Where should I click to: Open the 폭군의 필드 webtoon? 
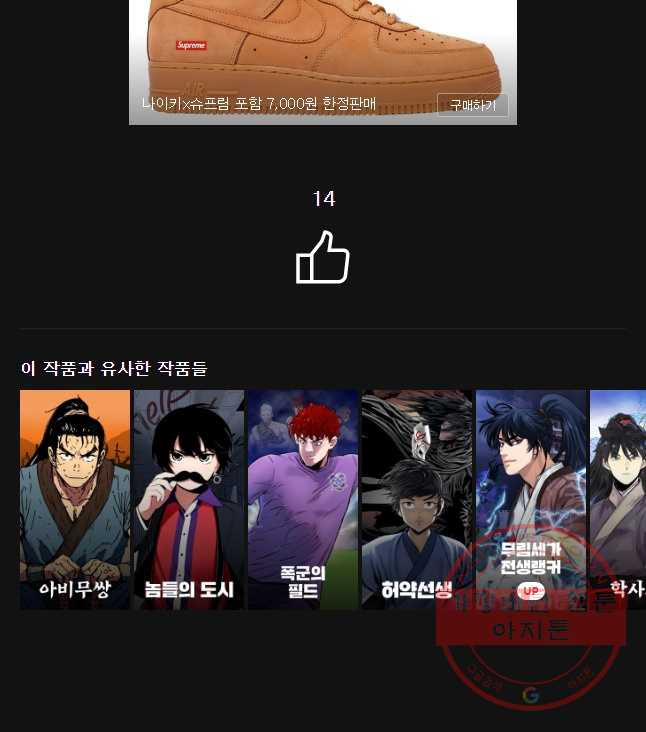tap(303, 499)
